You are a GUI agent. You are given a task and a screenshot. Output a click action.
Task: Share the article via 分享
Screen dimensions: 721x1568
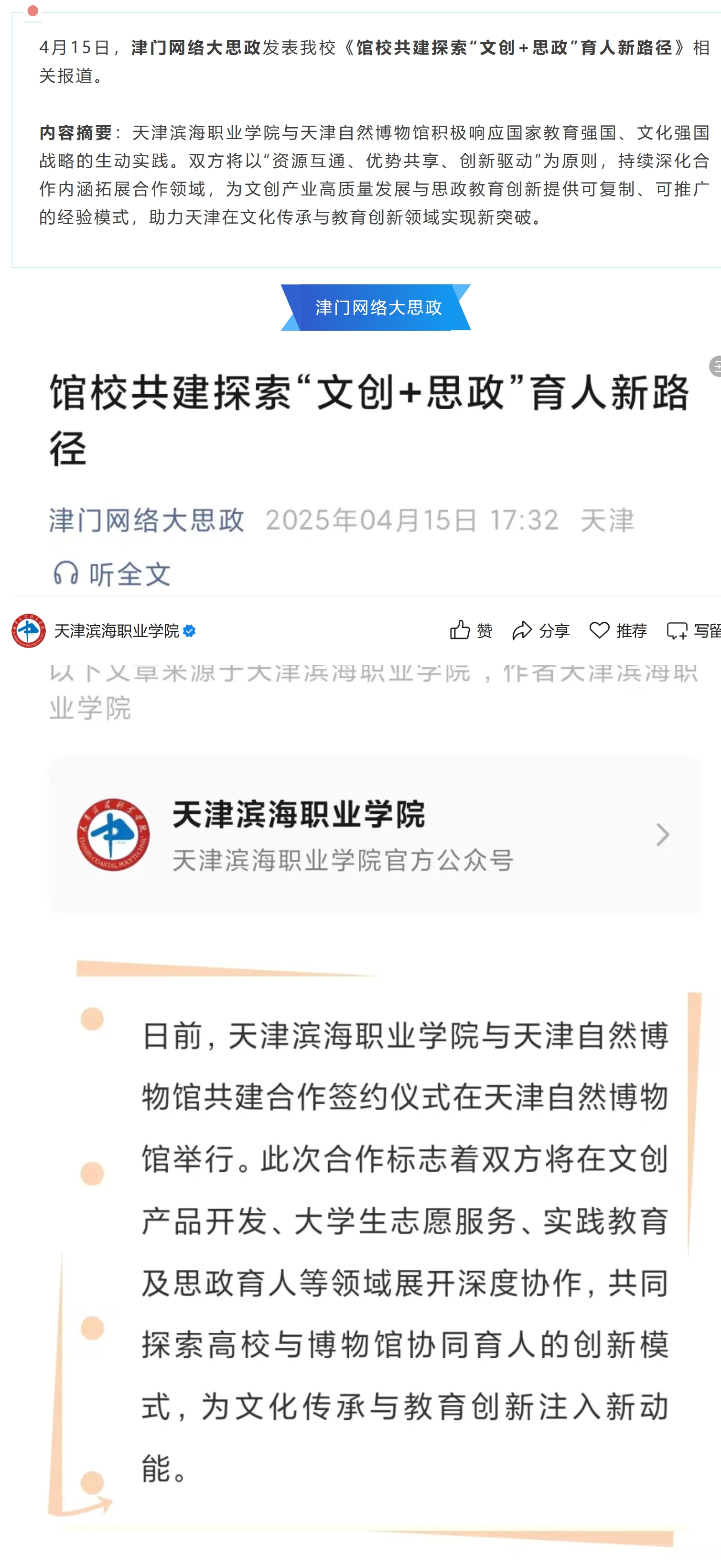coord(540,631)
